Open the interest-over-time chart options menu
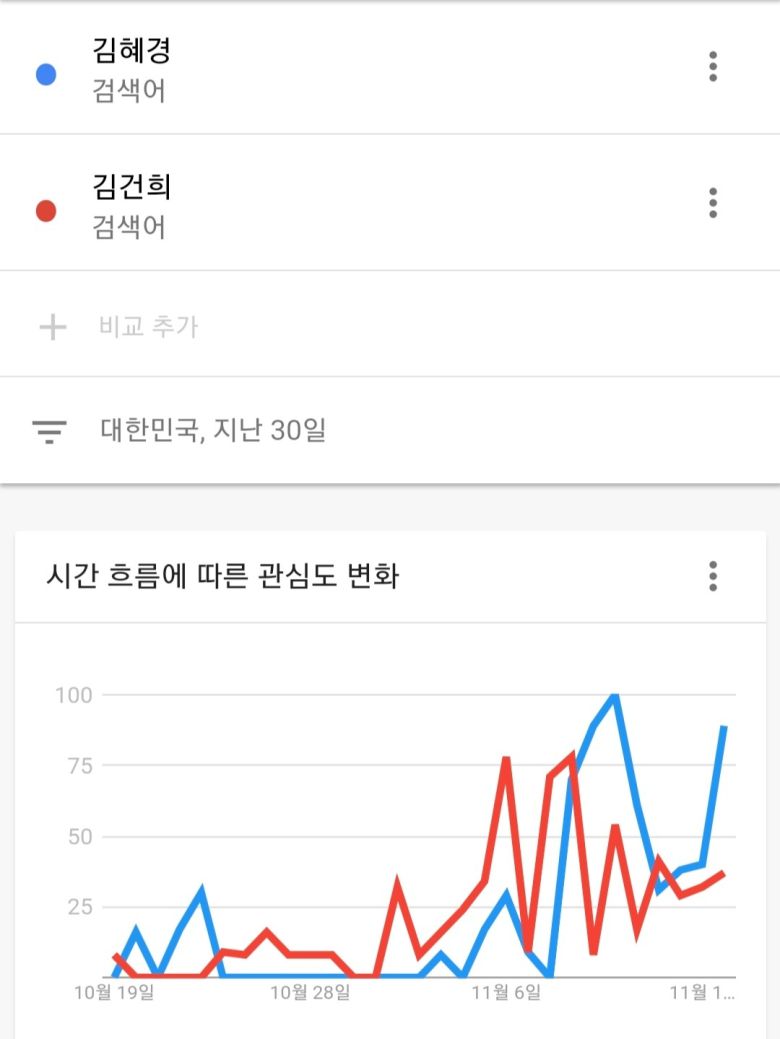Viewport: 780px width, 1039px height. (x=712, y=575)
